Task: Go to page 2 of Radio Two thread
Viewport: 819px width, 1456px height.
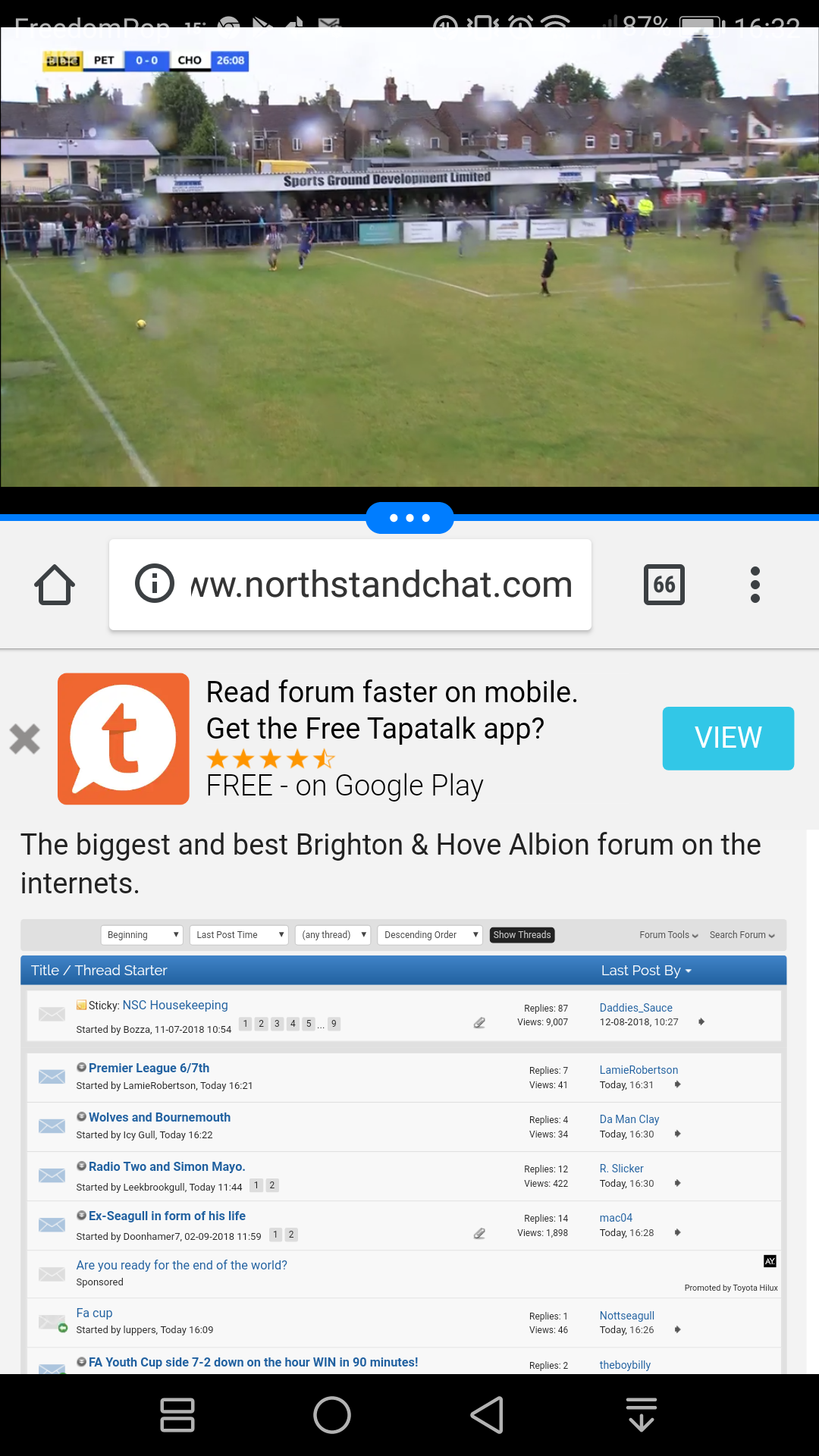Action: tap(272, 1185)
